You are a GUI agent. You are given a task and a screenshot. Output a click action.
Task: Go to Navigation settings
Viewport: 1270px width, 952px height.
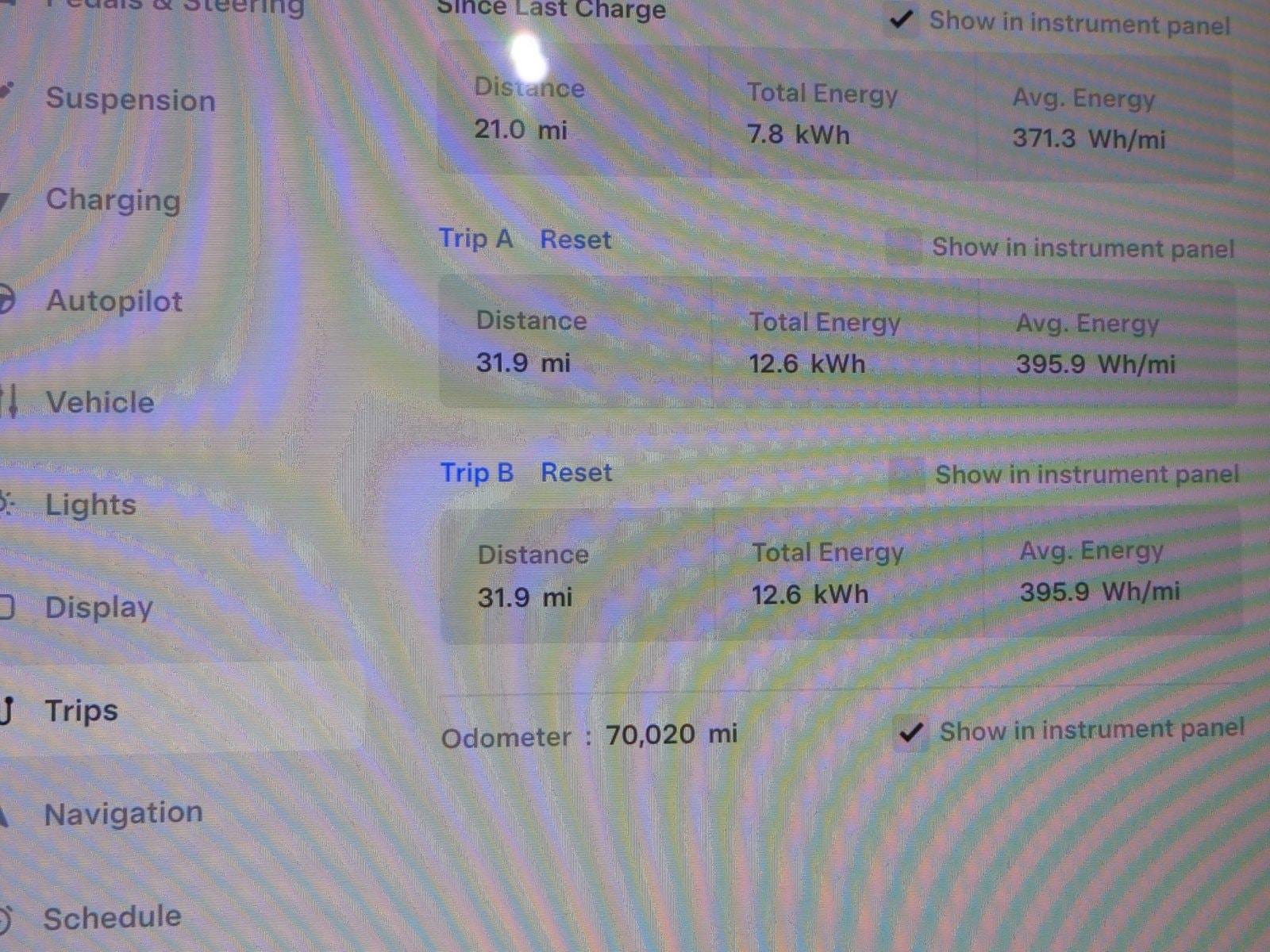click(123, 813)
